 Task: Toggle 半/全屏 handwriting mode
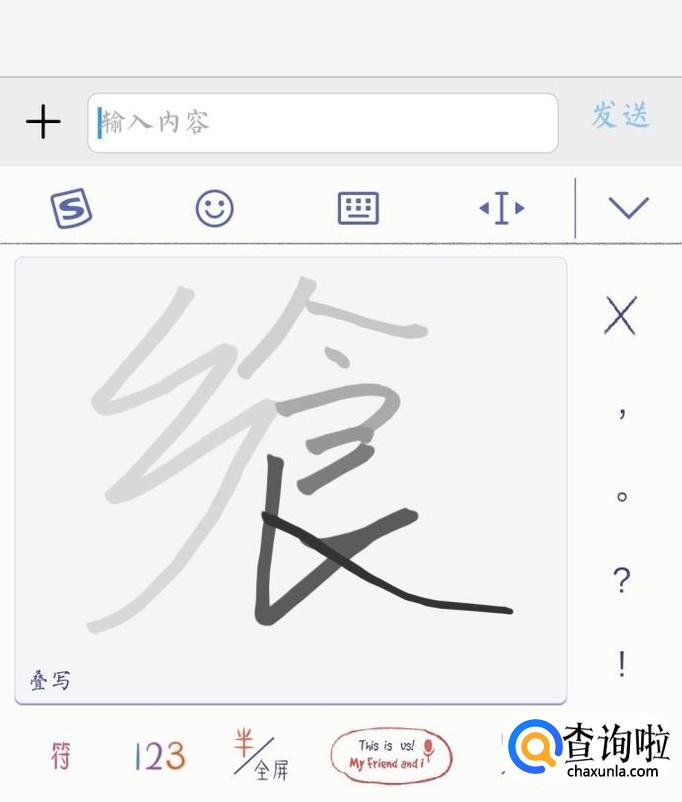pos(260,756)
